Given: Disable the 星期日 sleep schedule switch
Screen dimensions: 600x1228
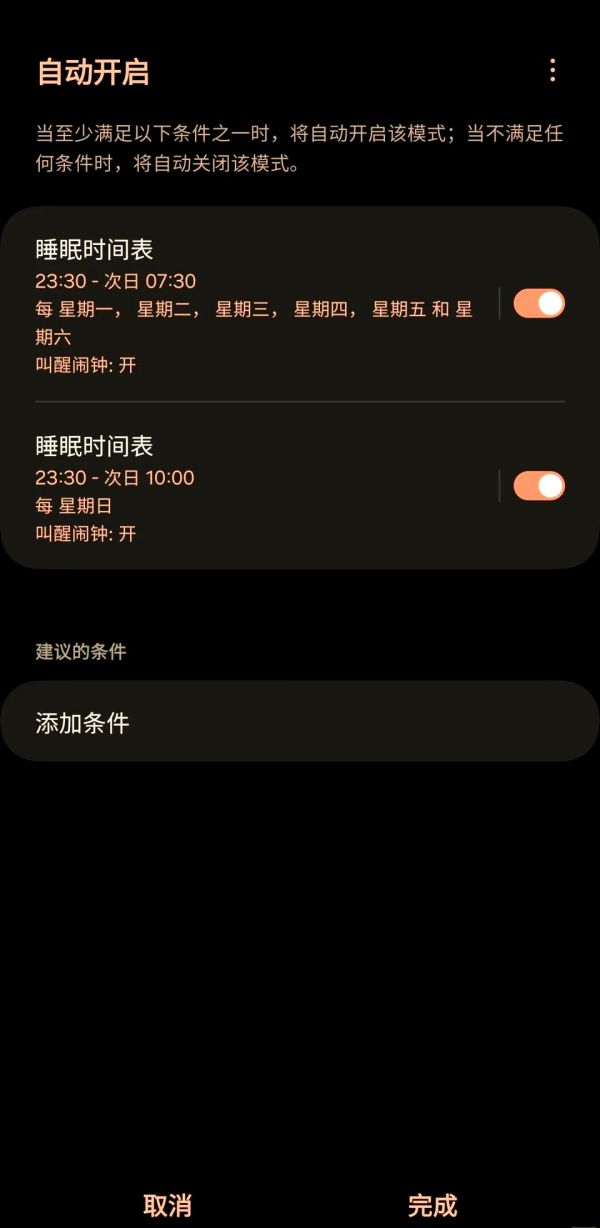Looking at the screenshot, I should tap(539, 486).
